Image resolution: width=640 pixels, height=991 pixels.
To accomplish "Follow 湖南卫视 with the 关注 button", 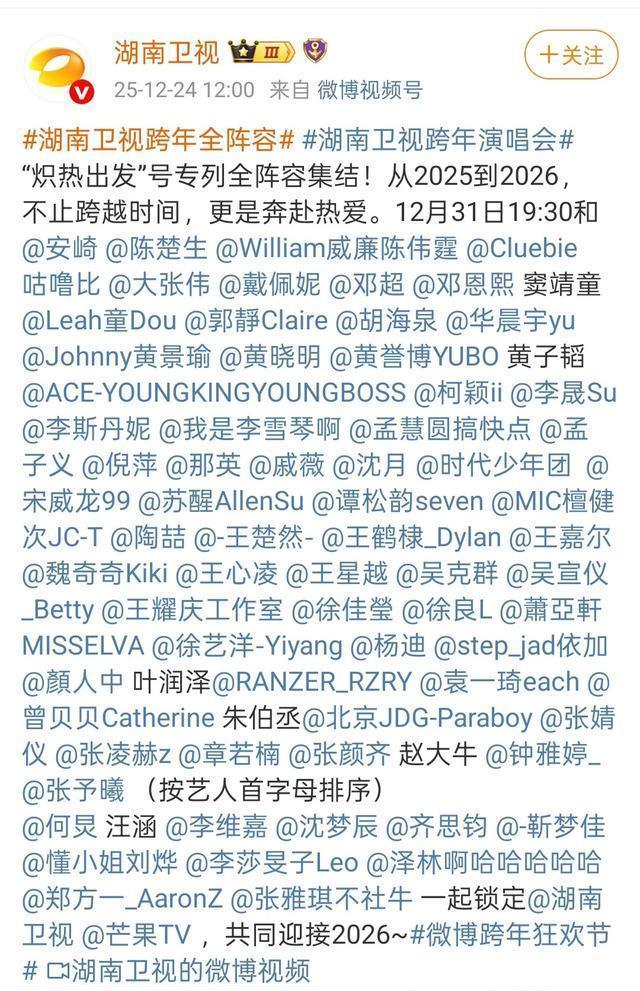I will tap(571, 55).
